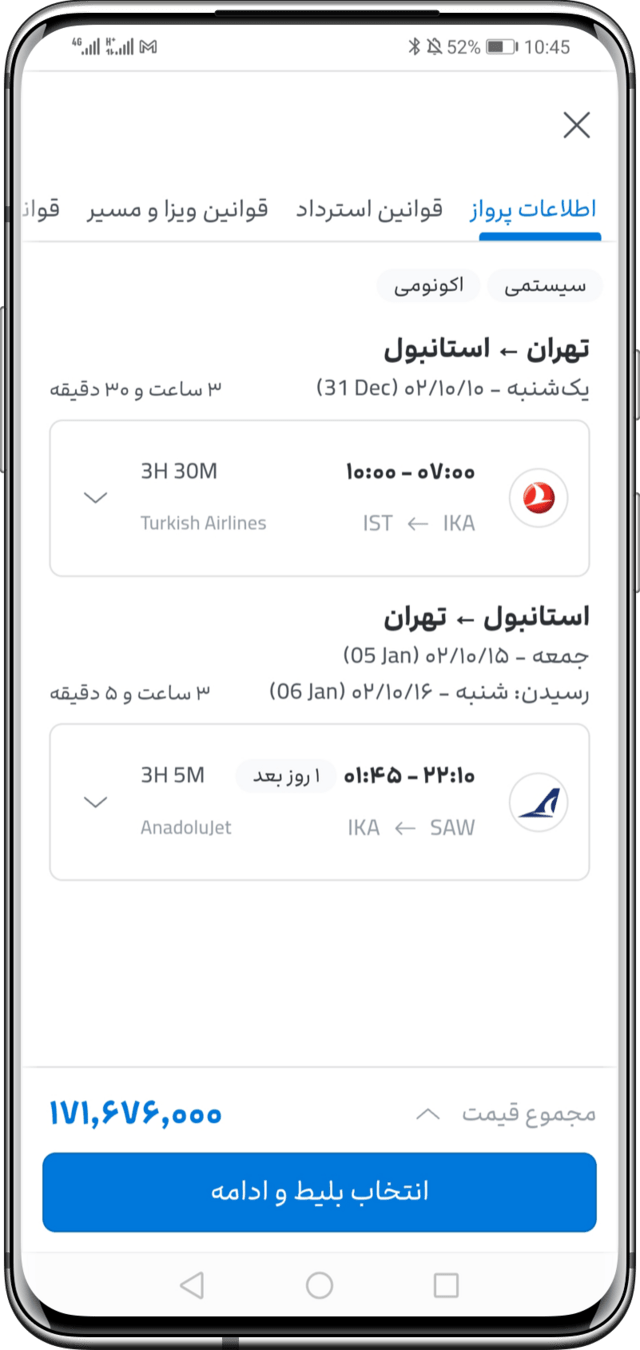Close the flight details sheet

click(576, 125)
